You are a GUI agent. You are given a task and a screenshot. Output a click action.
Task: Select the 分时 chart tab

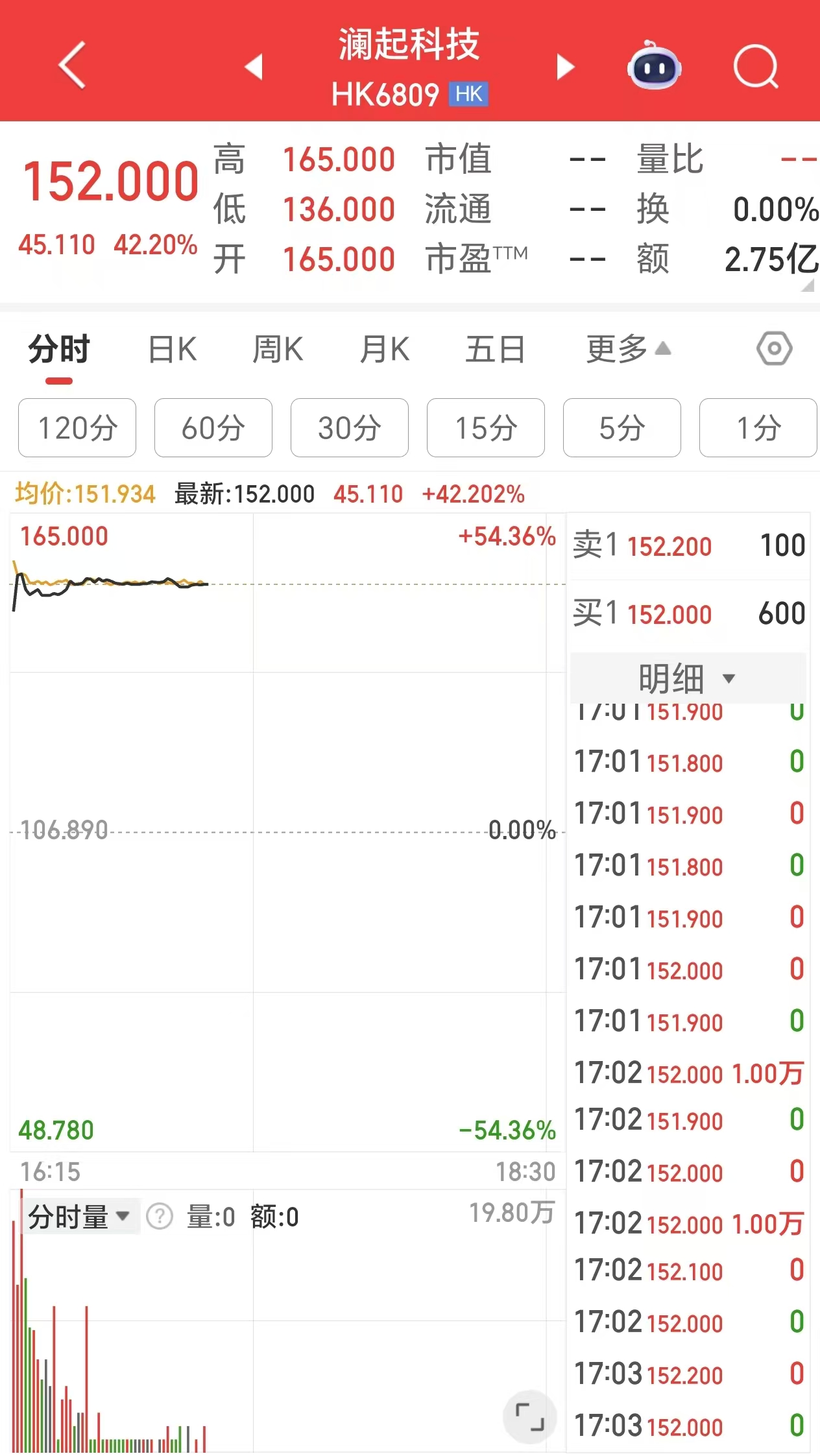59,350
